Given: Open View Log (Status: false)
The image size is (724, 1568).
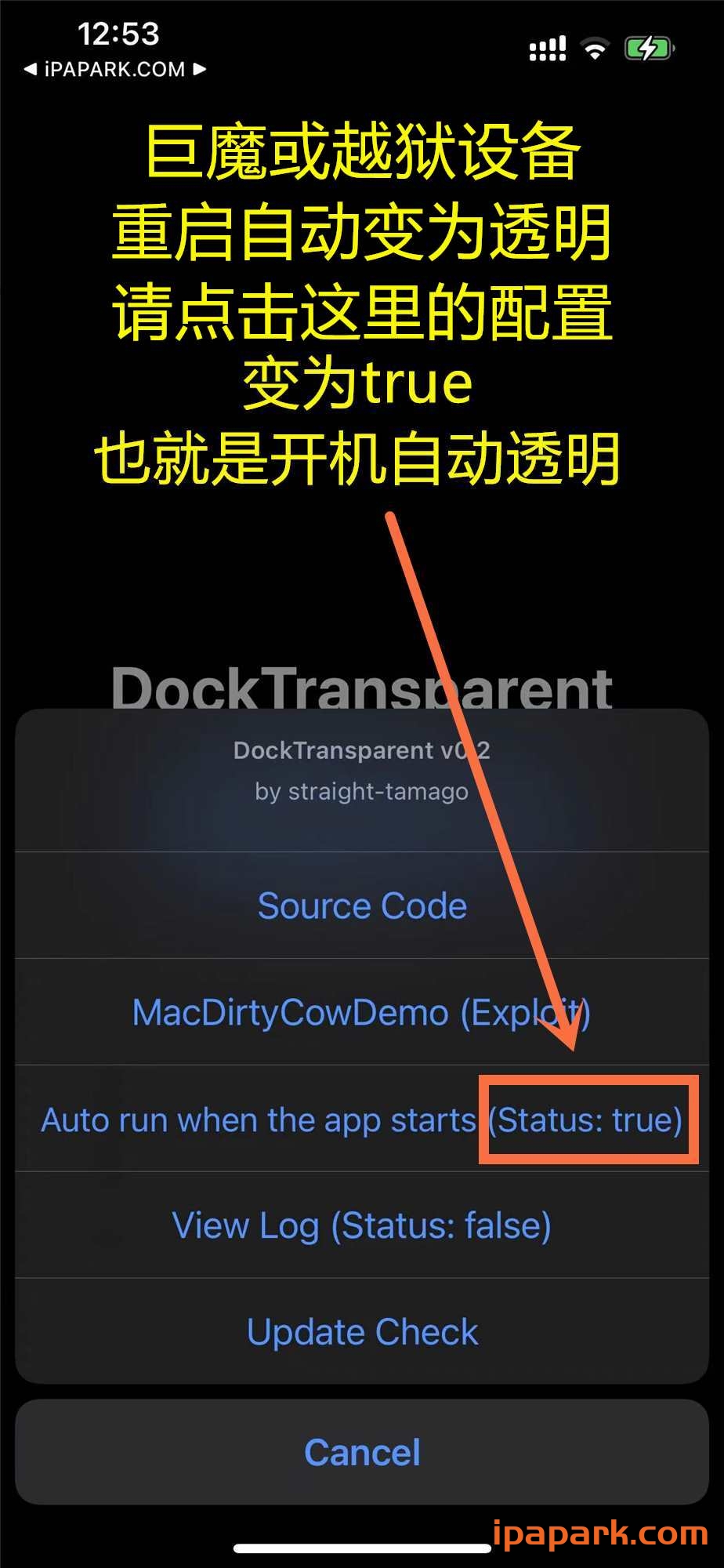Looking at the screenshot, I should pyautogui.click(x=362, y=1226).
